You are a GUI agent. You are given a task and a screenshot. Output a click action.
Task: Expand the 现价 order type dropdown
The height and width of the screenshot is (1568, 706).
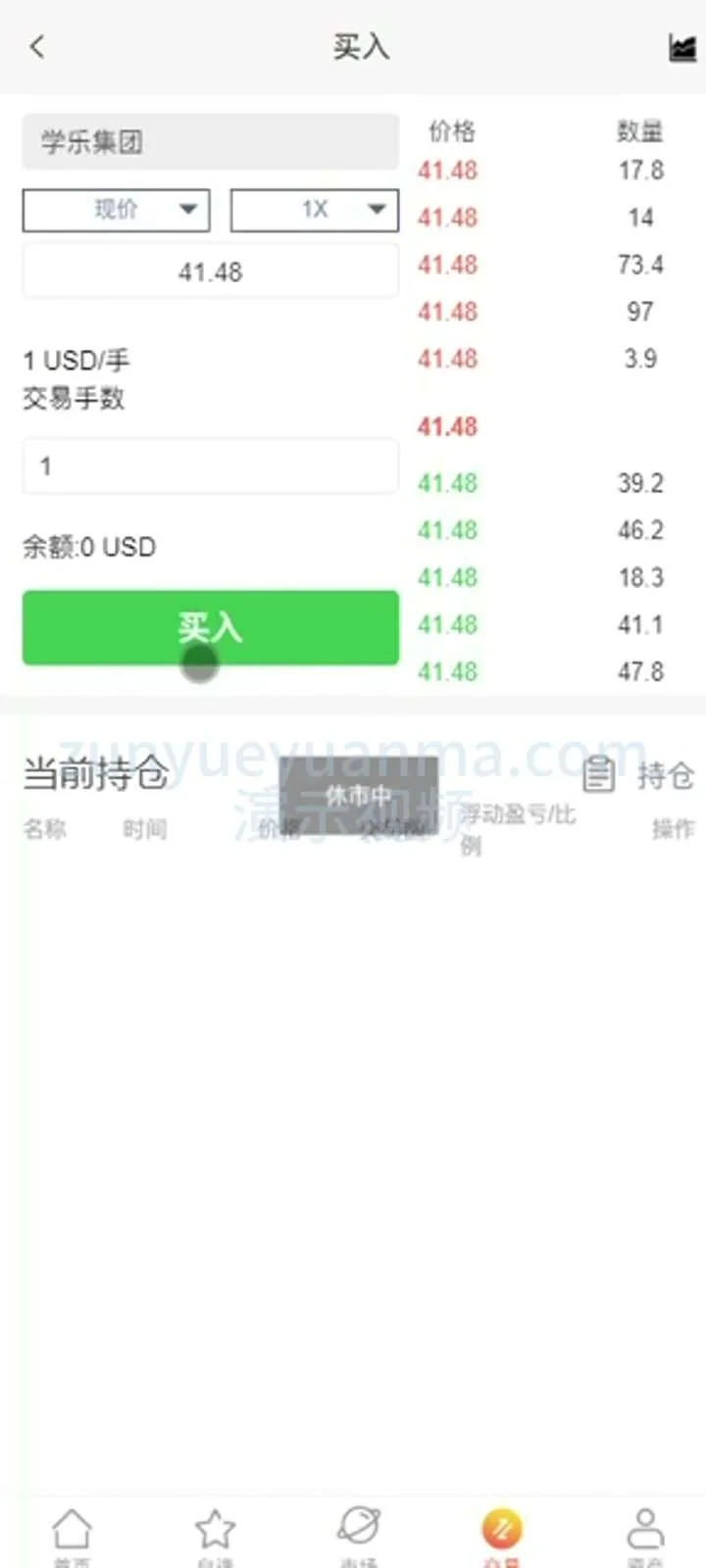click(117, 210)
